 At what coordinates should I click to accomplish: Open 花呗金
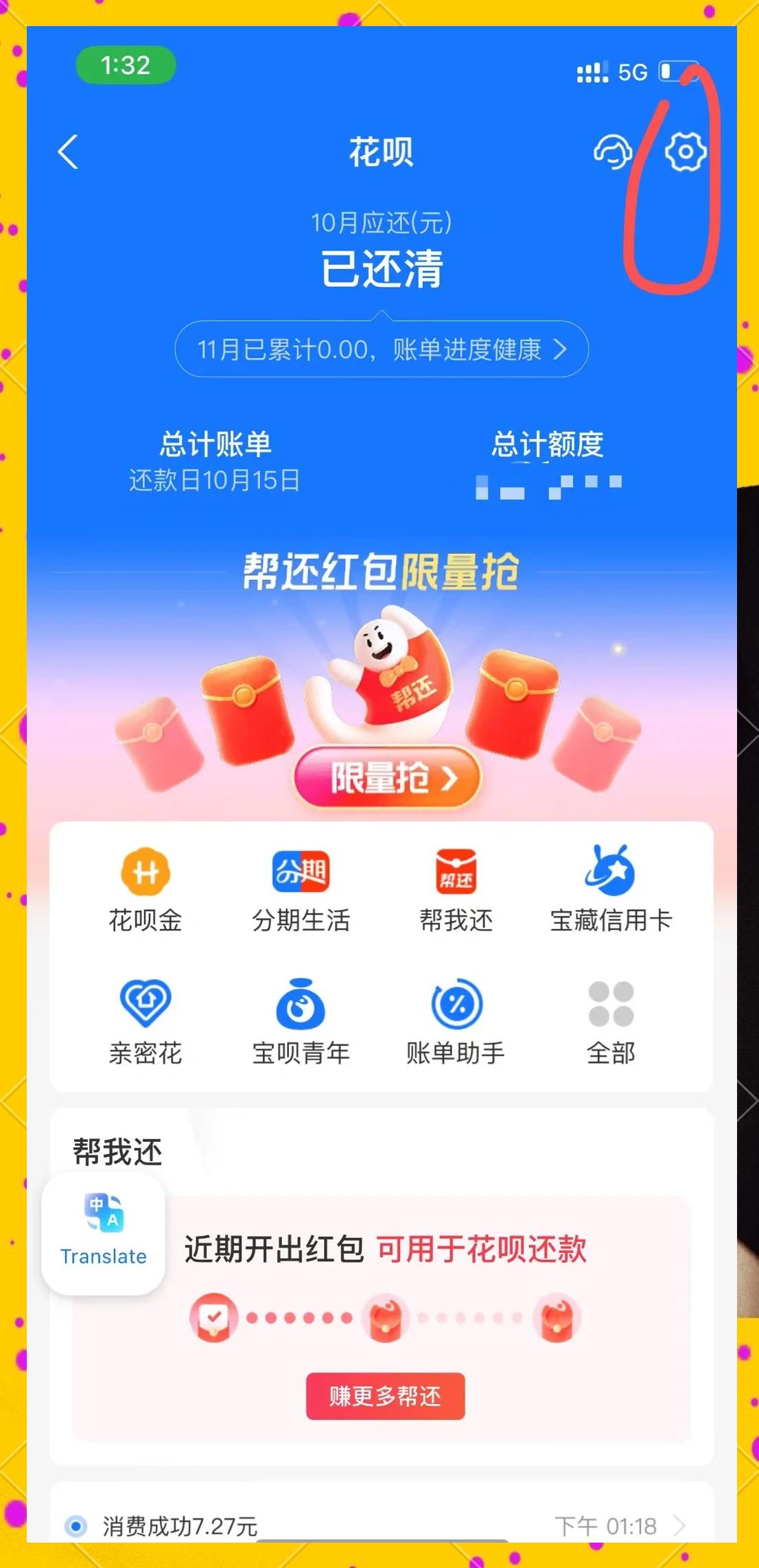(145, 890)
